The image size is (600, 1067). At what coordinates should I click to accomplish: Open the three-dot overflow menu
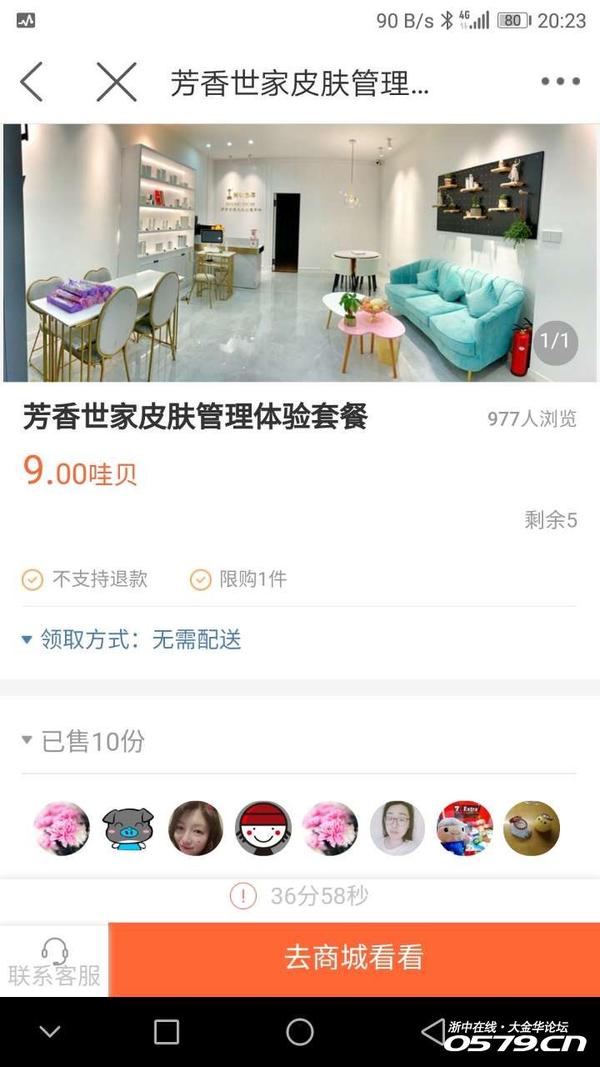pos(560,82)
